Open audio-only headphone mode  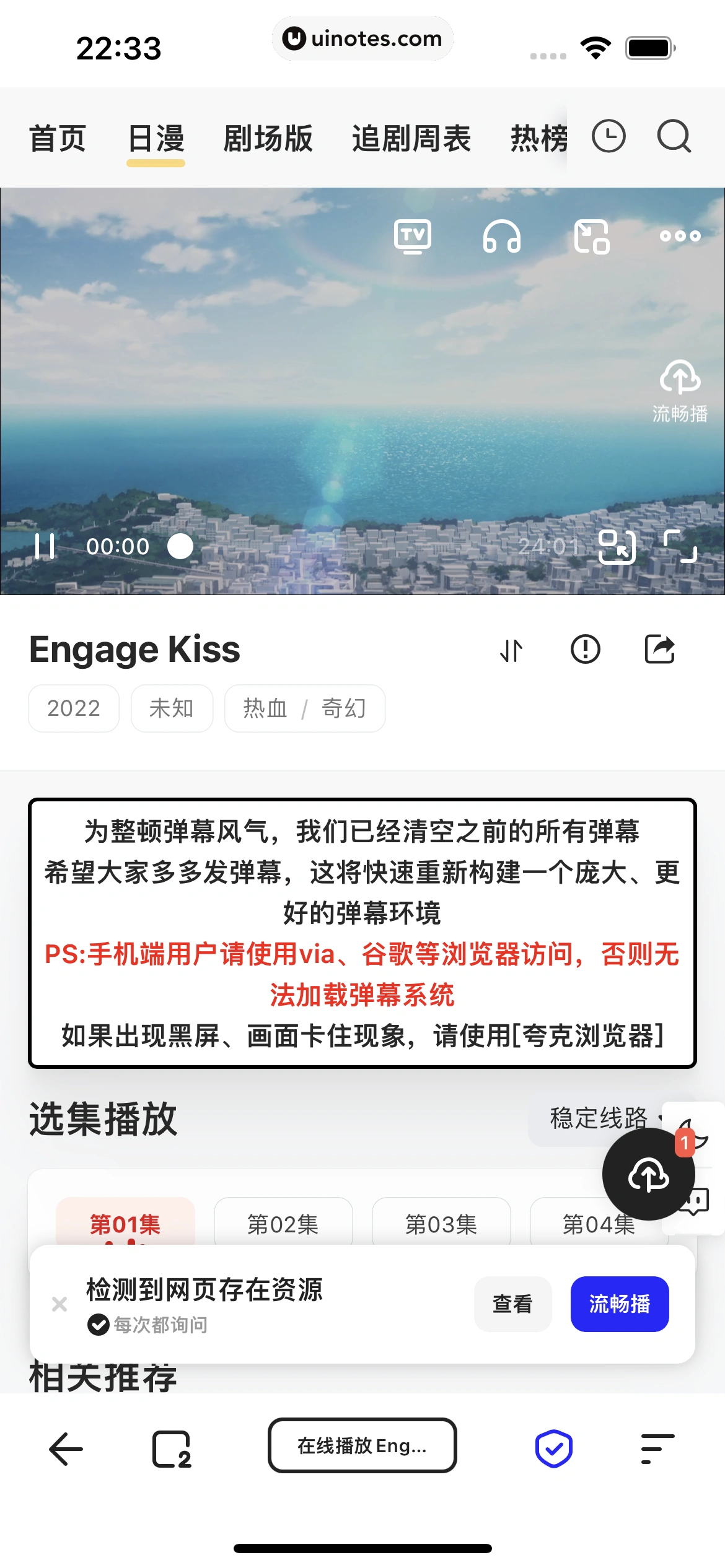pos(502,236)
